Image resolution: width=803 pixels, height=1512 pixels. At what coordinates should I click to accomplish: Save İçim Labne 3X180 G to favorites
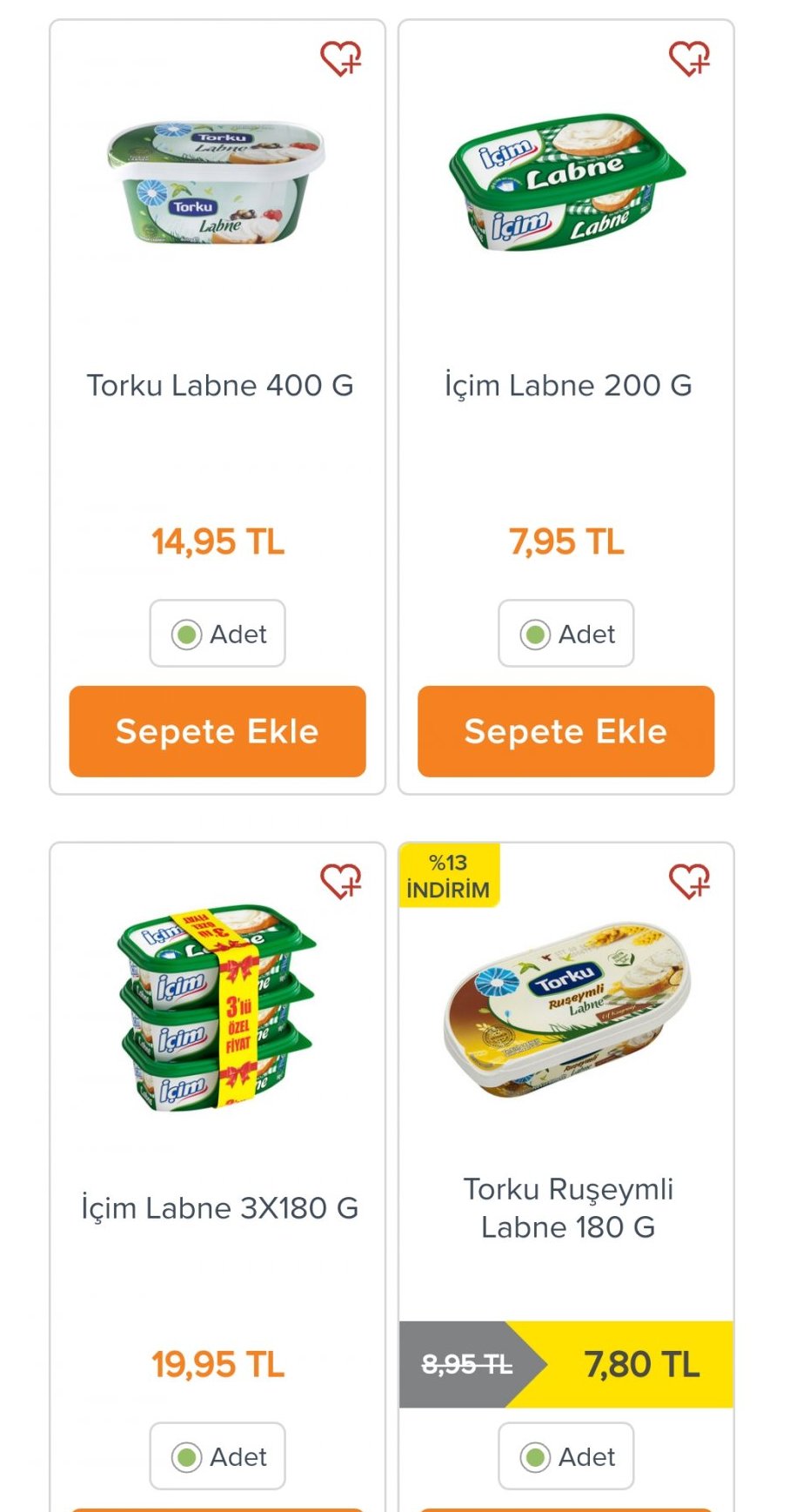pyautogui.click(x=341, y=881)
